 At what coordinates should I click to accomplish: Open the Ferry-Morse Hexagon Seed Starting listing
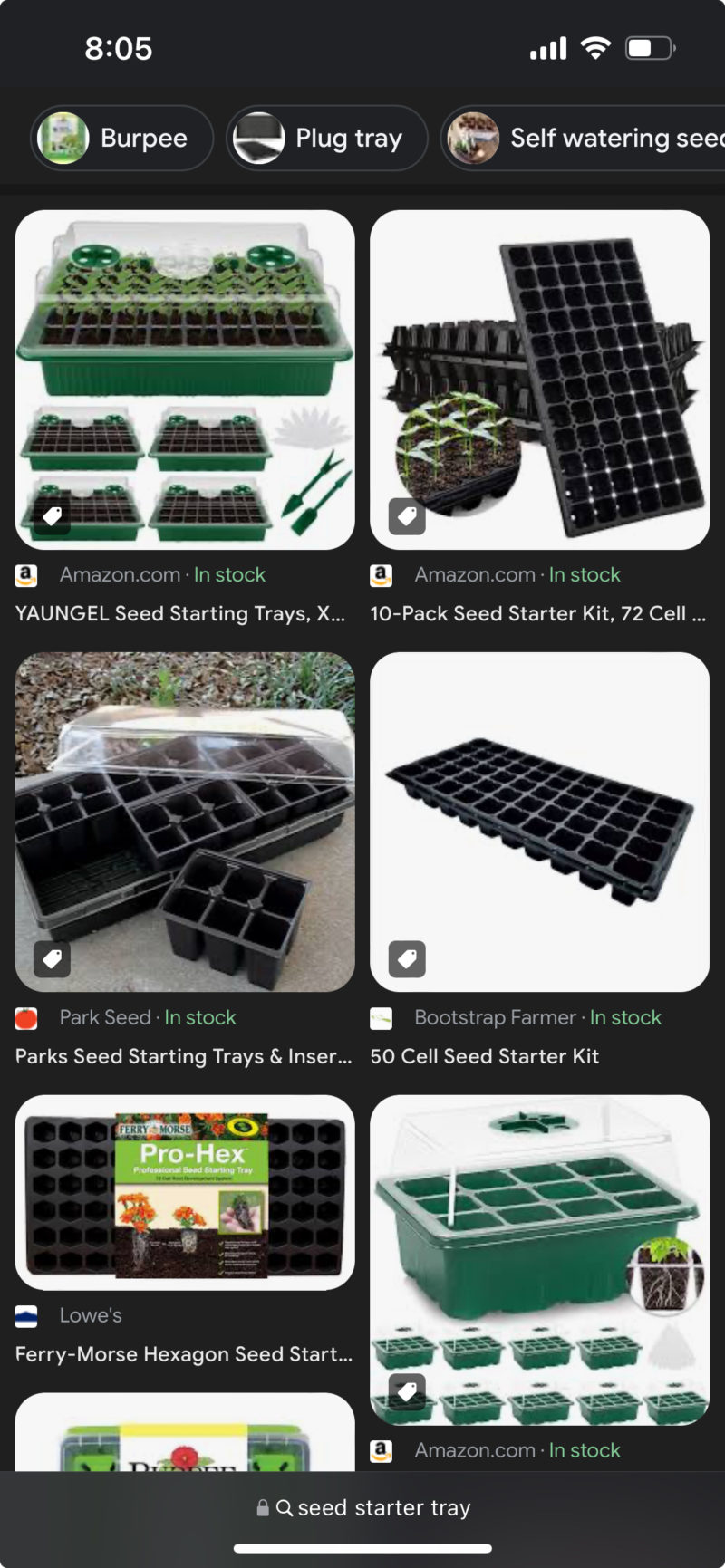pyautogui.click(x=181, y=1354)
